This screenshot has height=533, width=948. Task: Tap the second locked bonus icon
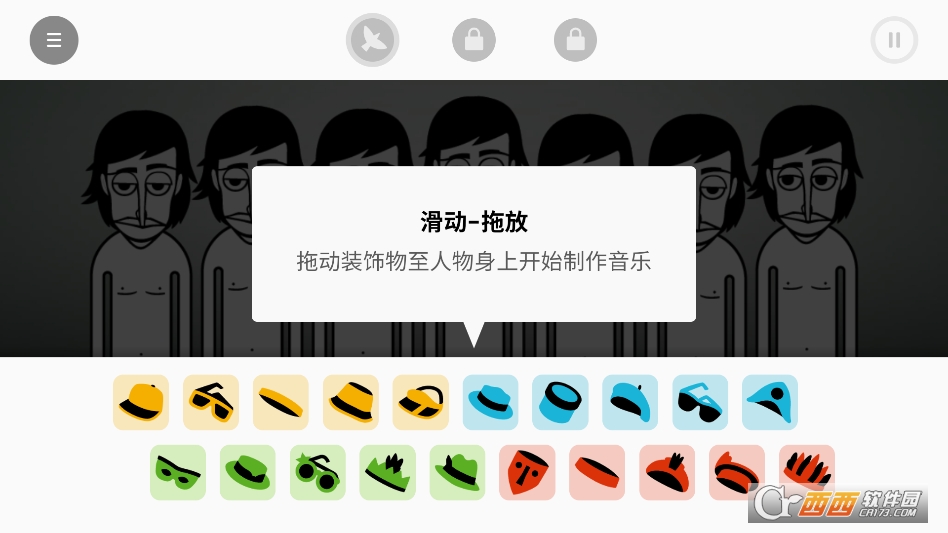575,41
